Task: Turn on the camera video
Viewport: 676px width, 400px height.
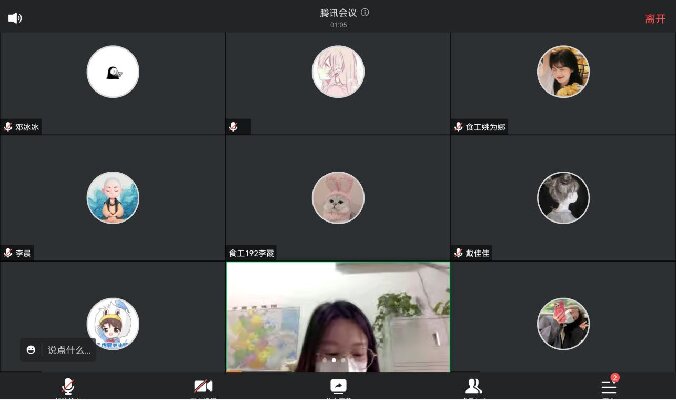Action: click(203, 386)
